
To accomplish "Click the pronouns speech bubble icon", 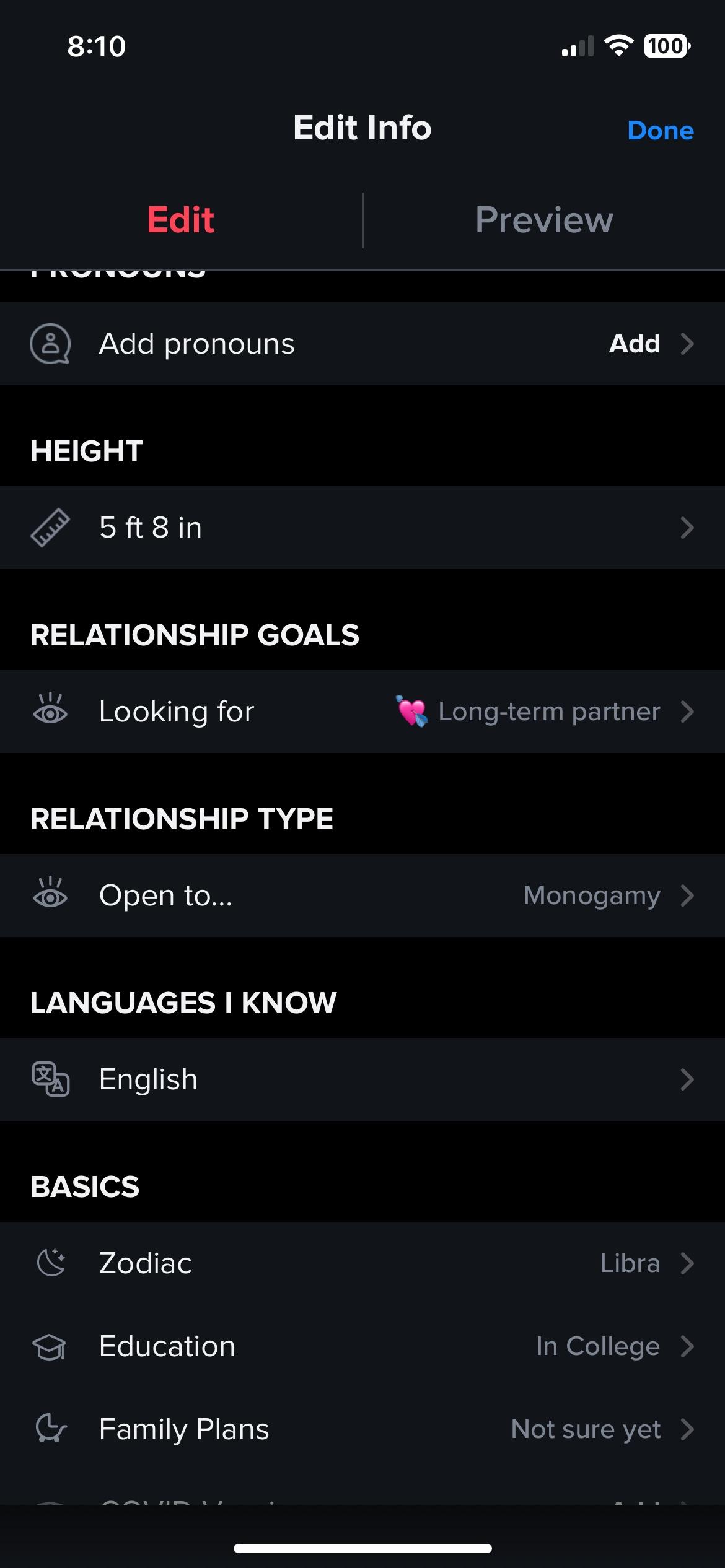I will pyautogui.click(x=51, y=343).
